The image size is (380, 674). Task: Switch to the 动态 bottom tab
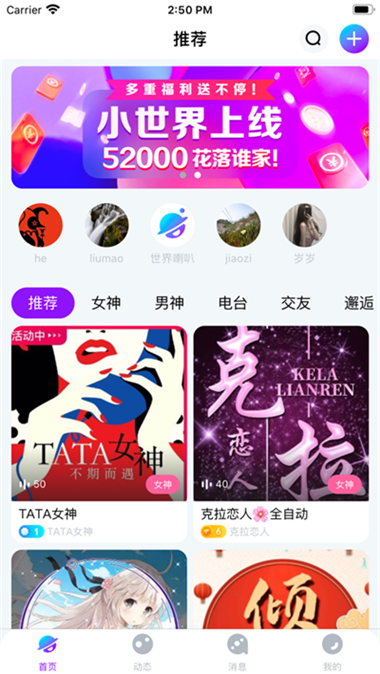pos(142,653)
